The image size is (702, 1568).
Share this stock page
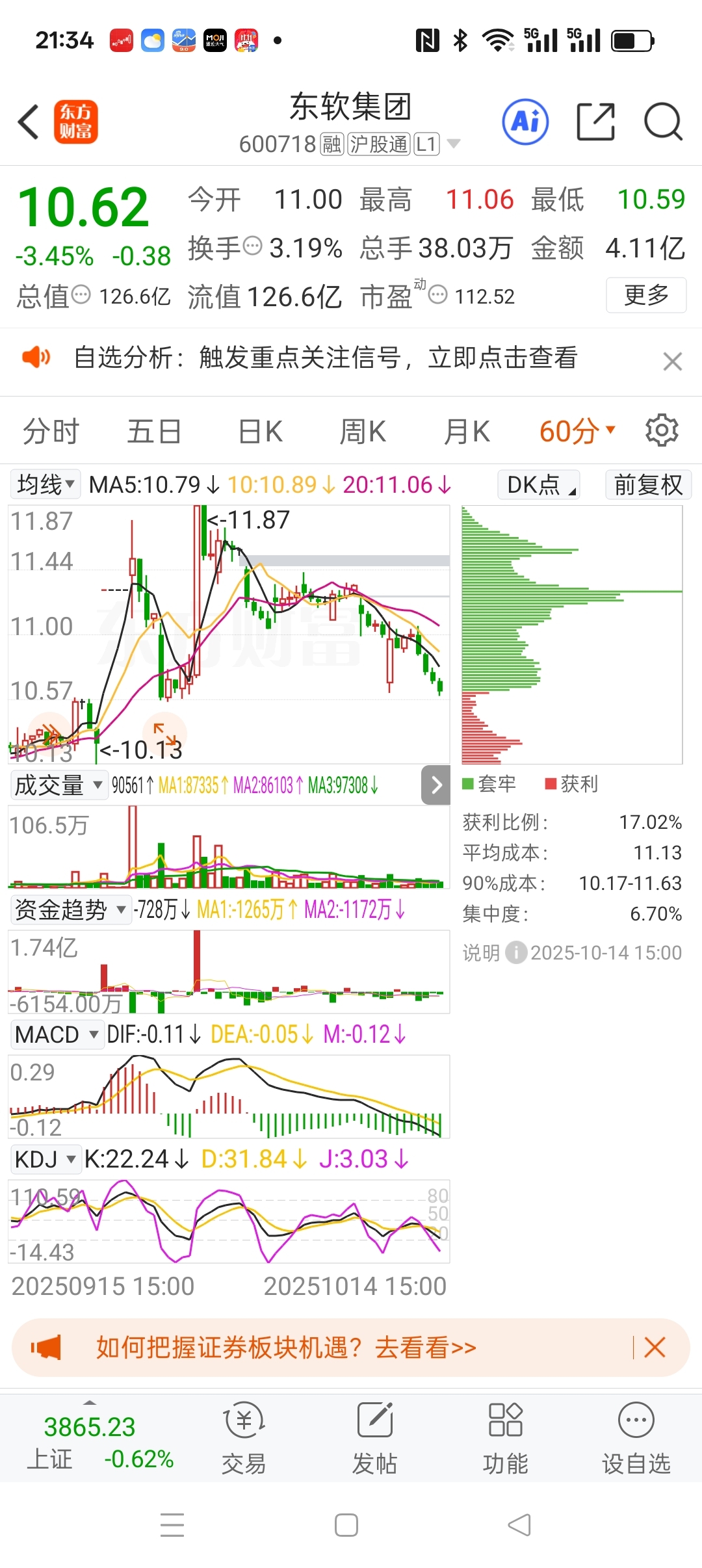[595, 122]
